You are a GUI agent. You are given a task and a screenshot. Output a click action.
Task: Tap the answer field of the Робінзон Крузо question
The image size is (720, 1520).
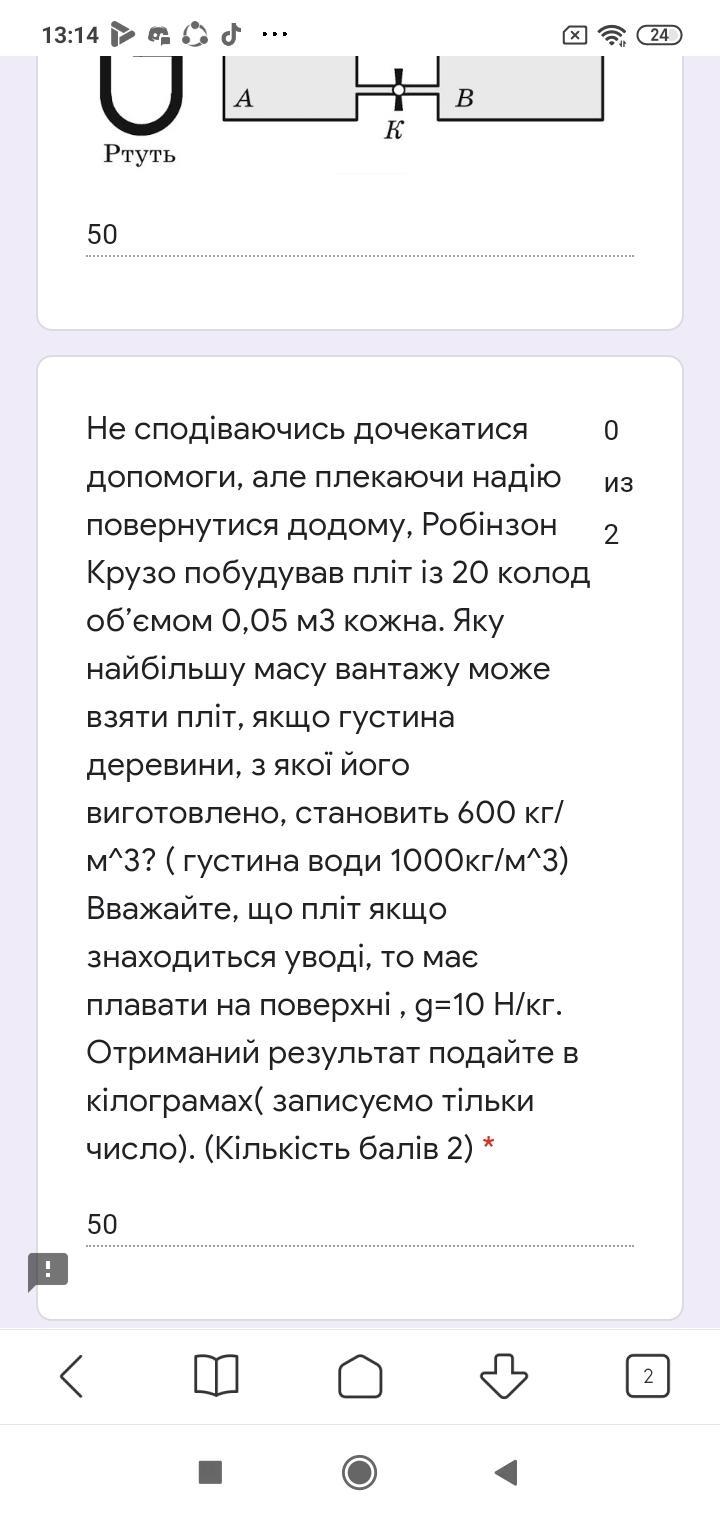pyautogui.click(x=360, y=1224)
